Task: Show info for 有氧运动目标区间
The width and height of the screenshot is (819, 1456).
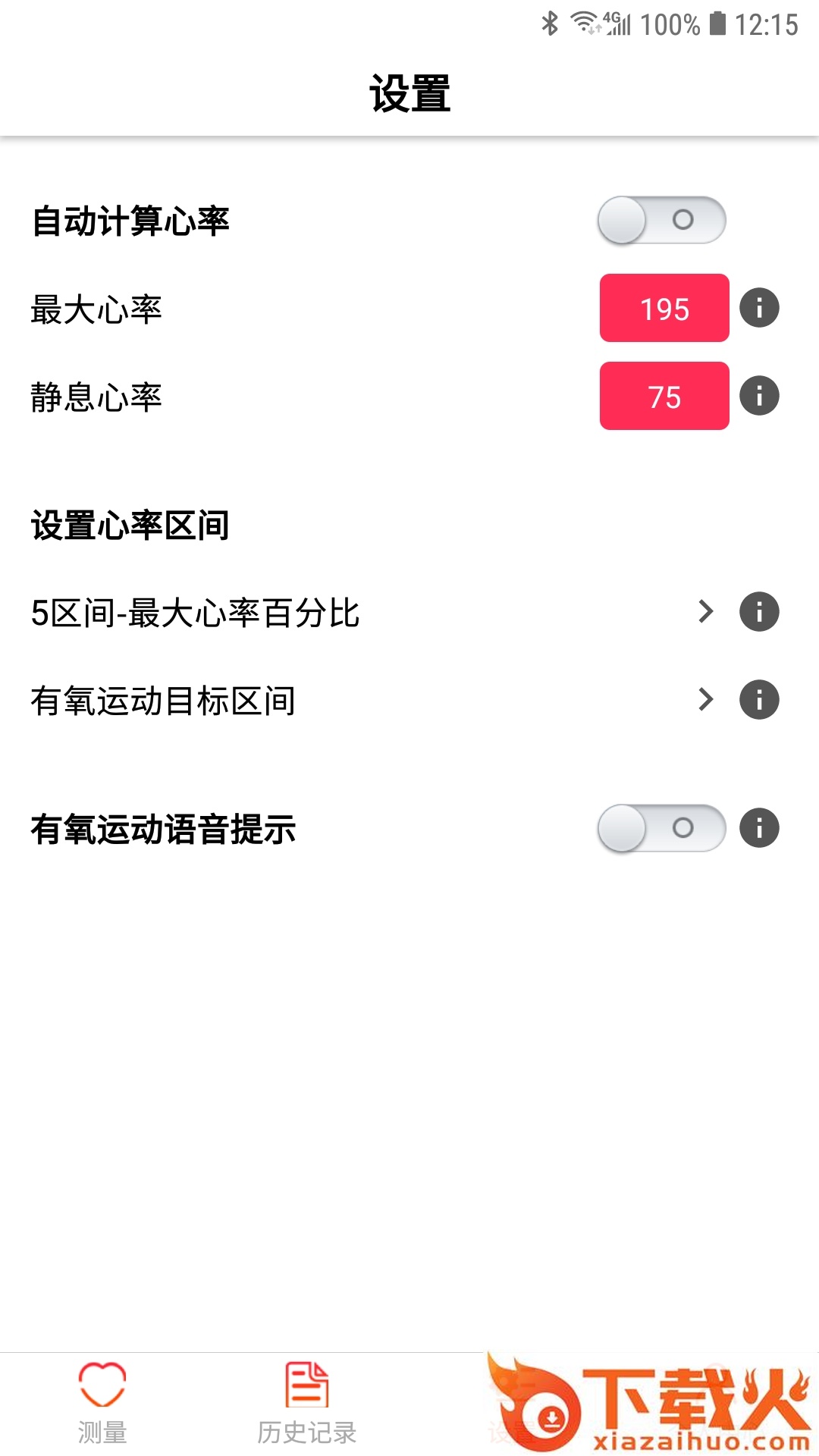Action: [759, 700]
